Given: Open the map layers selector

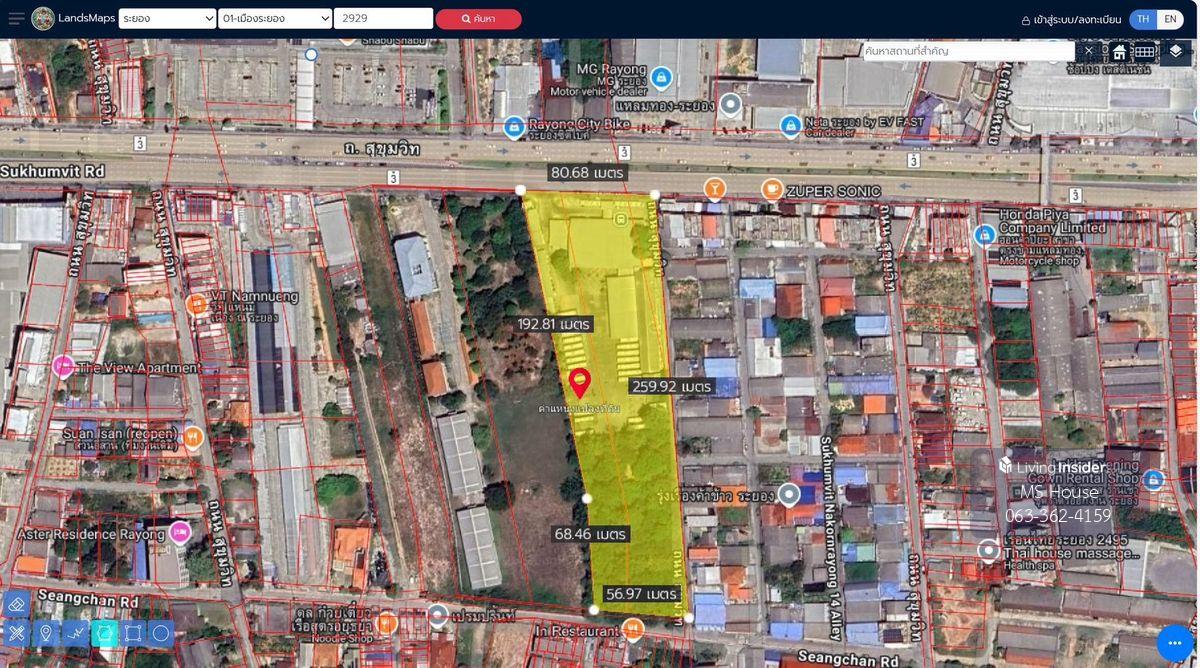Looking at the screenshot, I should click(x=1176, y=51).
